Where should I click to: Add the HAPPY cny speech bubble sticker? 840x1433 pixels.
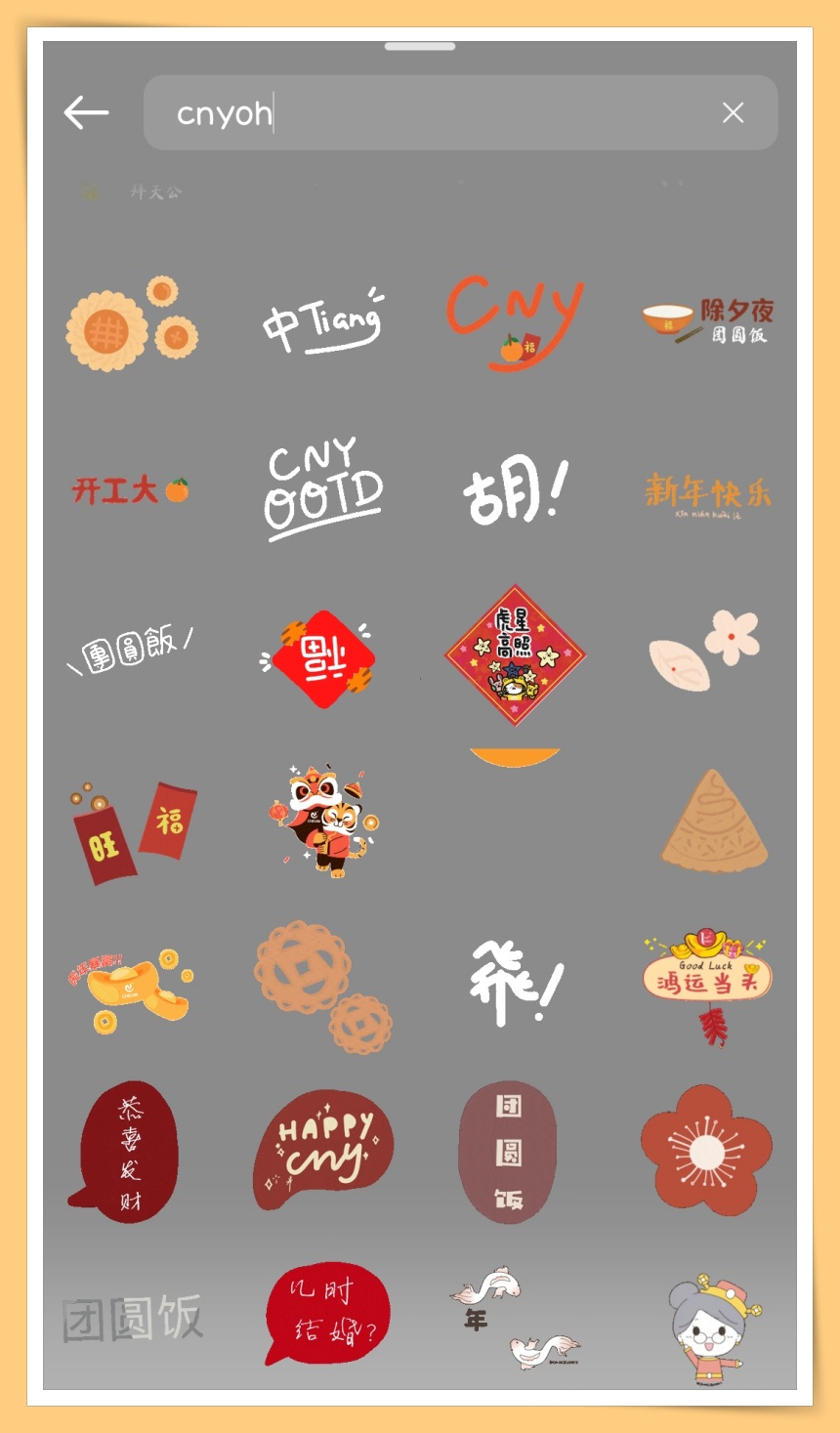click(x=323, y=1151)
